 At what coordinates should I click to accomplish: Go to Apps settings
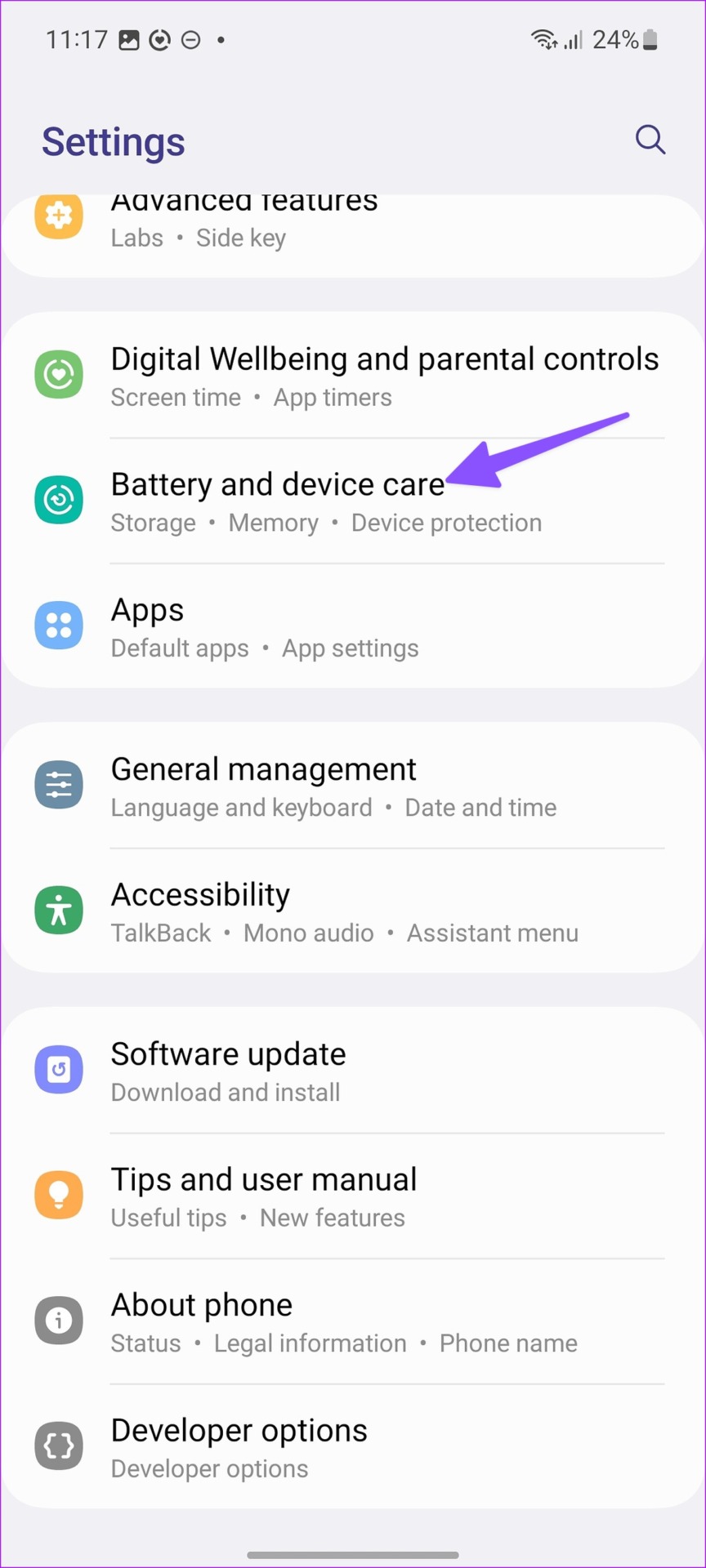[353, 626]
